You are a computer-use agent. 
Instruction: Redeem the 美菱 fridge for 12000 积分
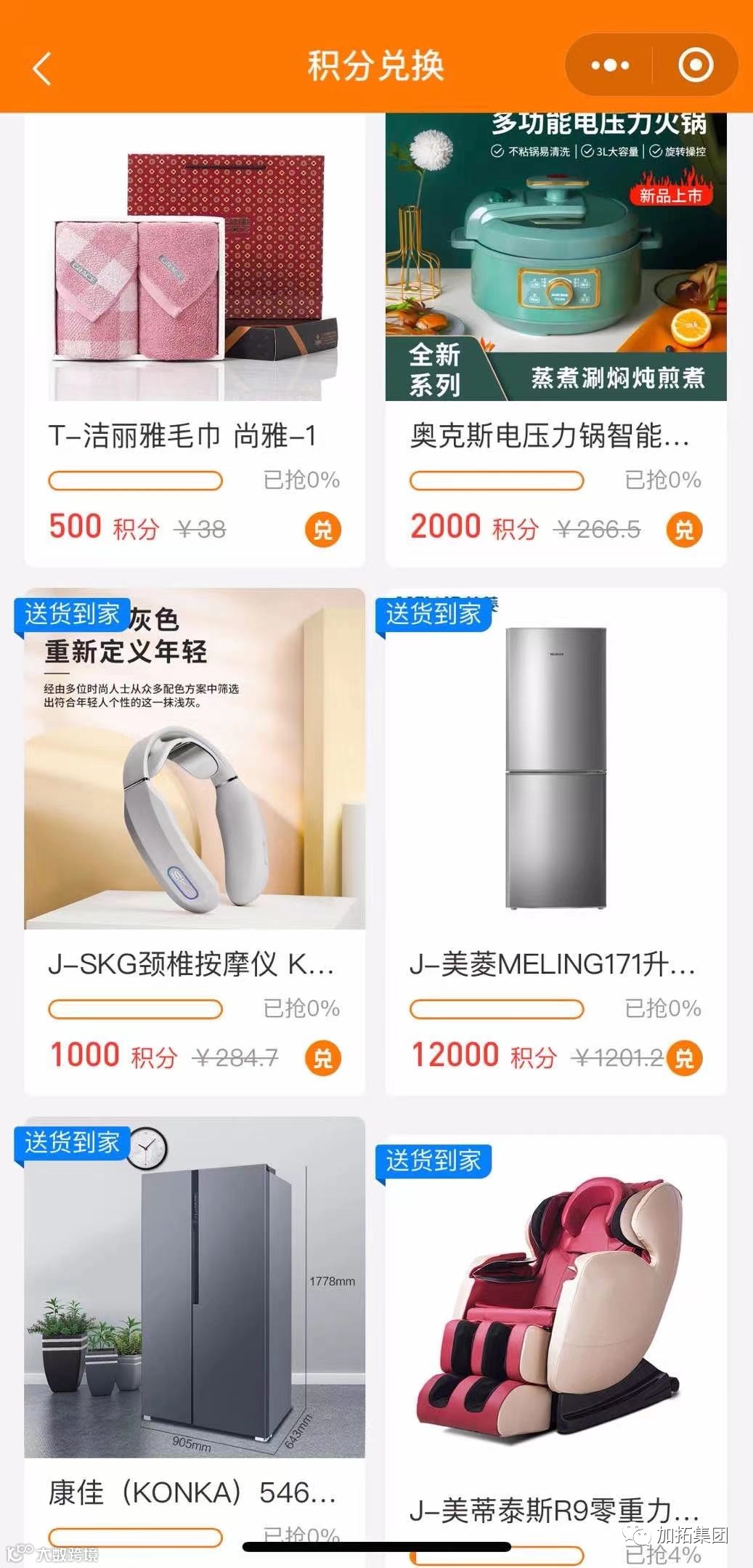click(x=684, y=1058)
